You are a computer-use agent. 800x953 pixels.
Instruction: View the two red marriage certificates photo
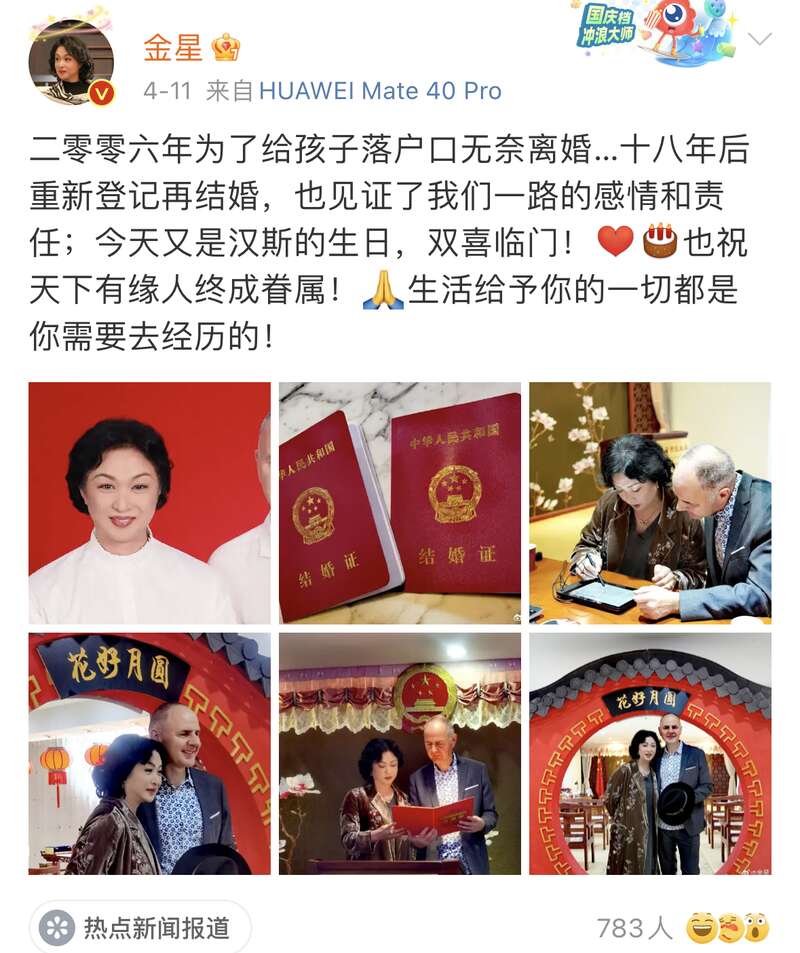click(x=400, y=503)
